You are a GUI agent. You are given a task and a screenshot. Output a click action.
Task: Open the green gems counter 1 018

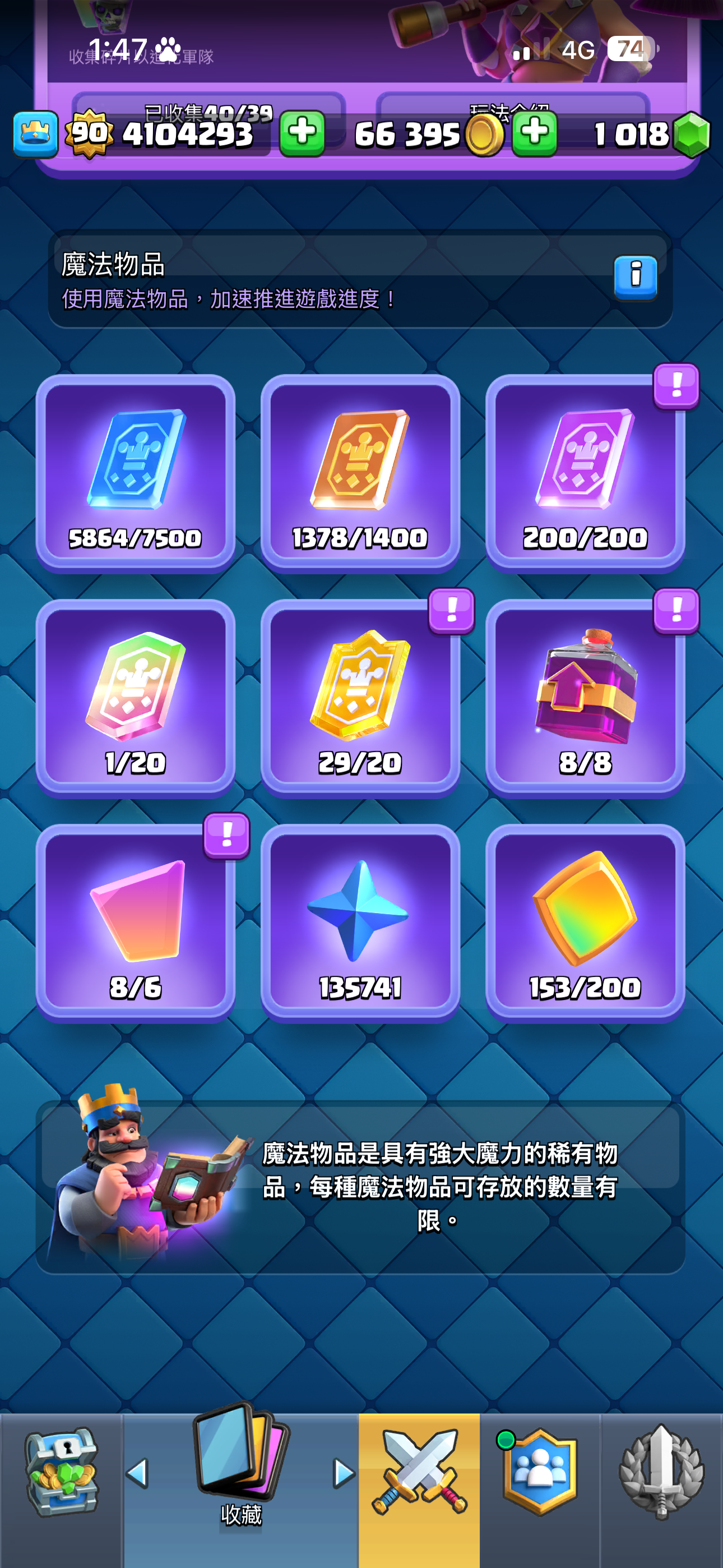[651, 134]
